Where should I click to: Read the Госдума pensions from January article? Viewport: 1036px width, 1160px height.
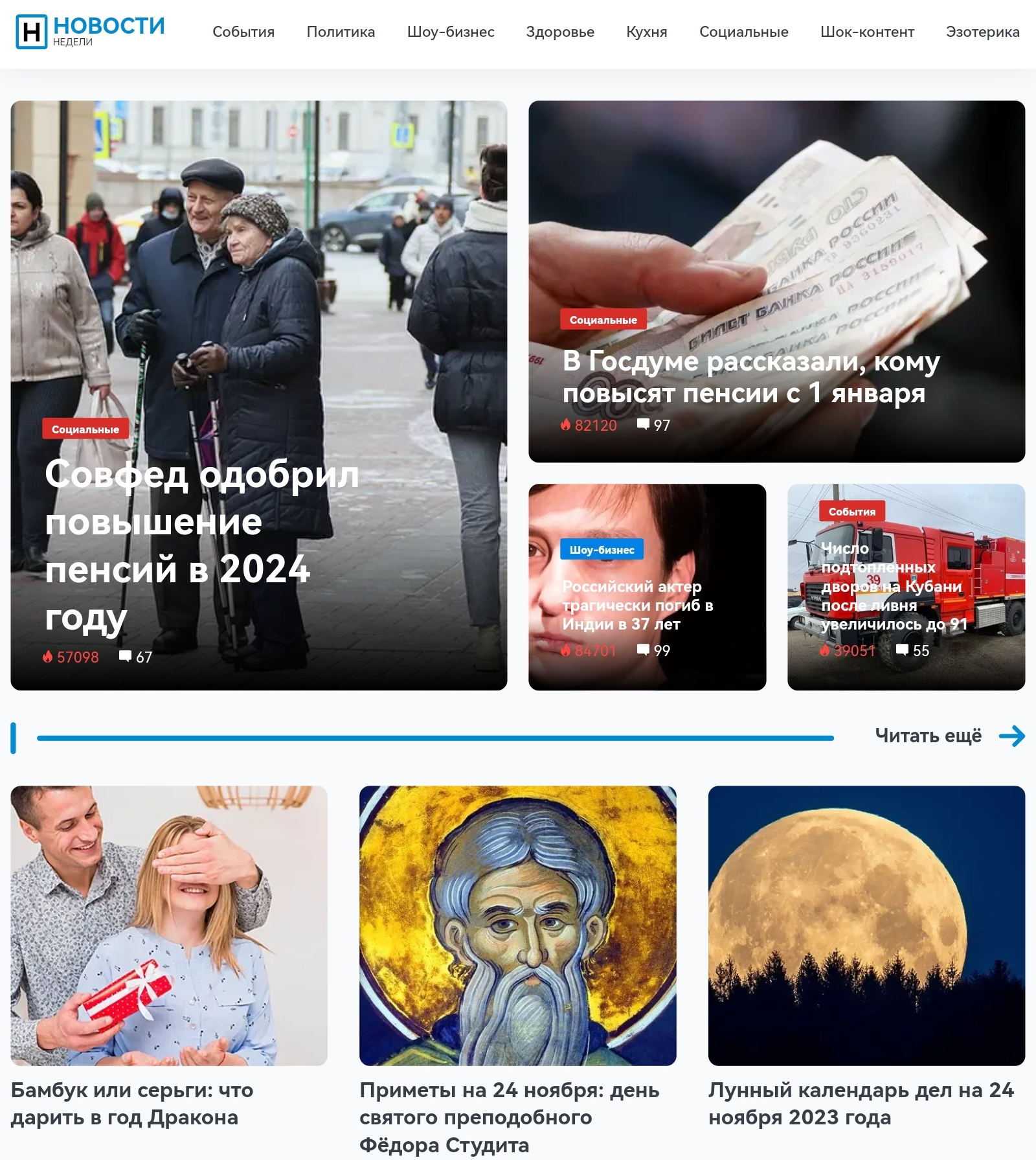pos(750,377)
